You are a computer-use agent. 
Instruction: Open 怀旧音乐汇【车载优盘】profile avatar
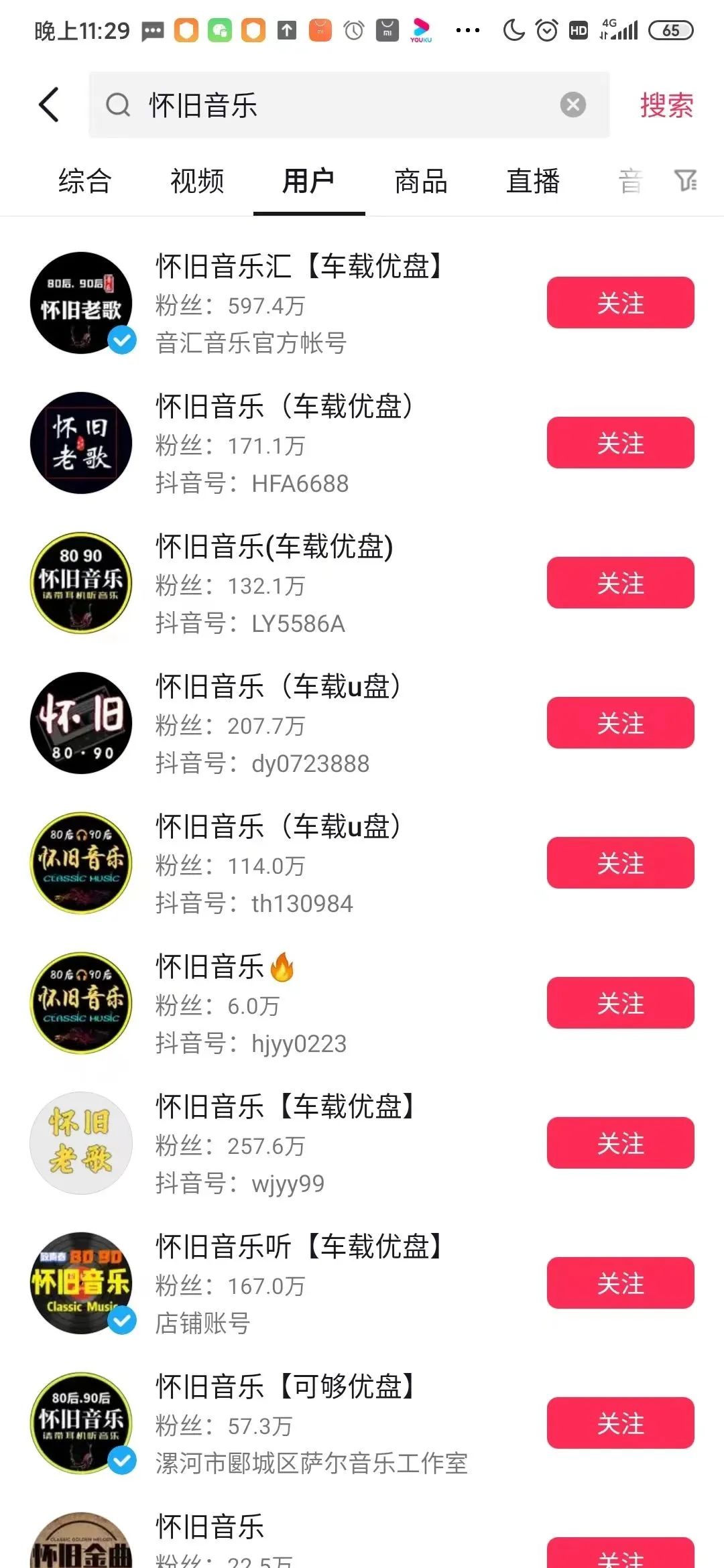pyautogui.click(x=80, y=302)
